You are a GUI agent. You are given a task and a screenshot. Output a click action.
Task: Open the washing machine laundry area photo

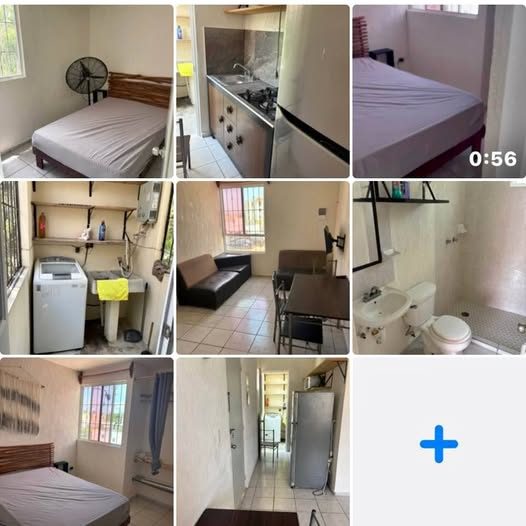point(87,268)
